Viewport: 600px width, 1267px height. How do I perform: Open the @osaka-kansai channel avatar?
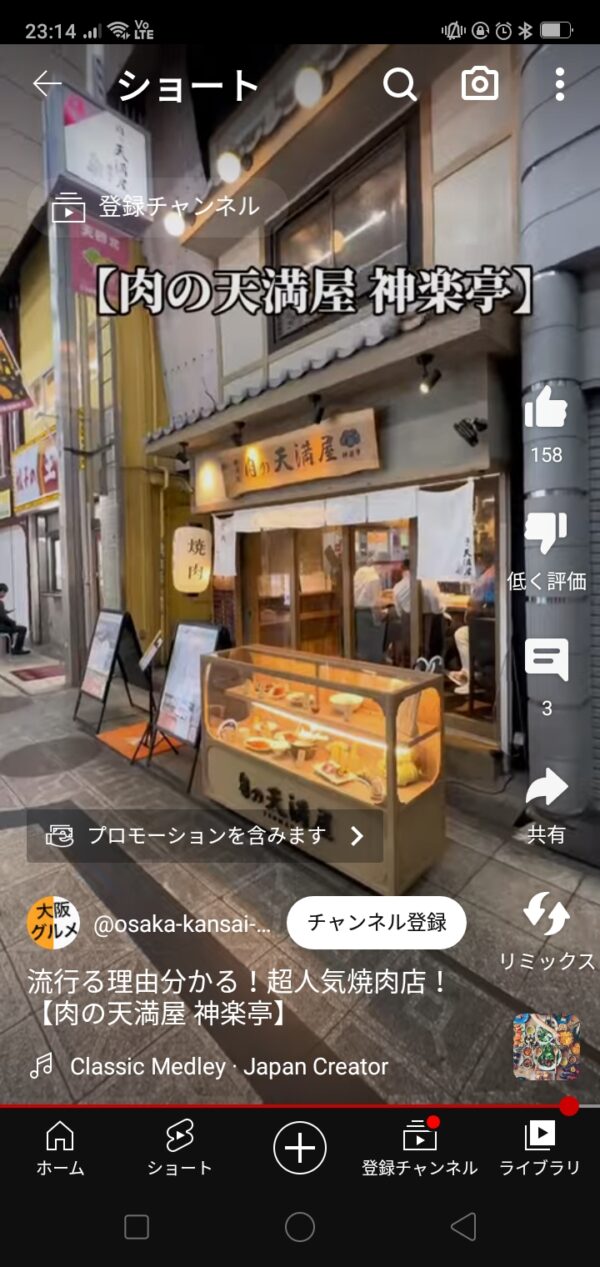click(x=53, y=922)
